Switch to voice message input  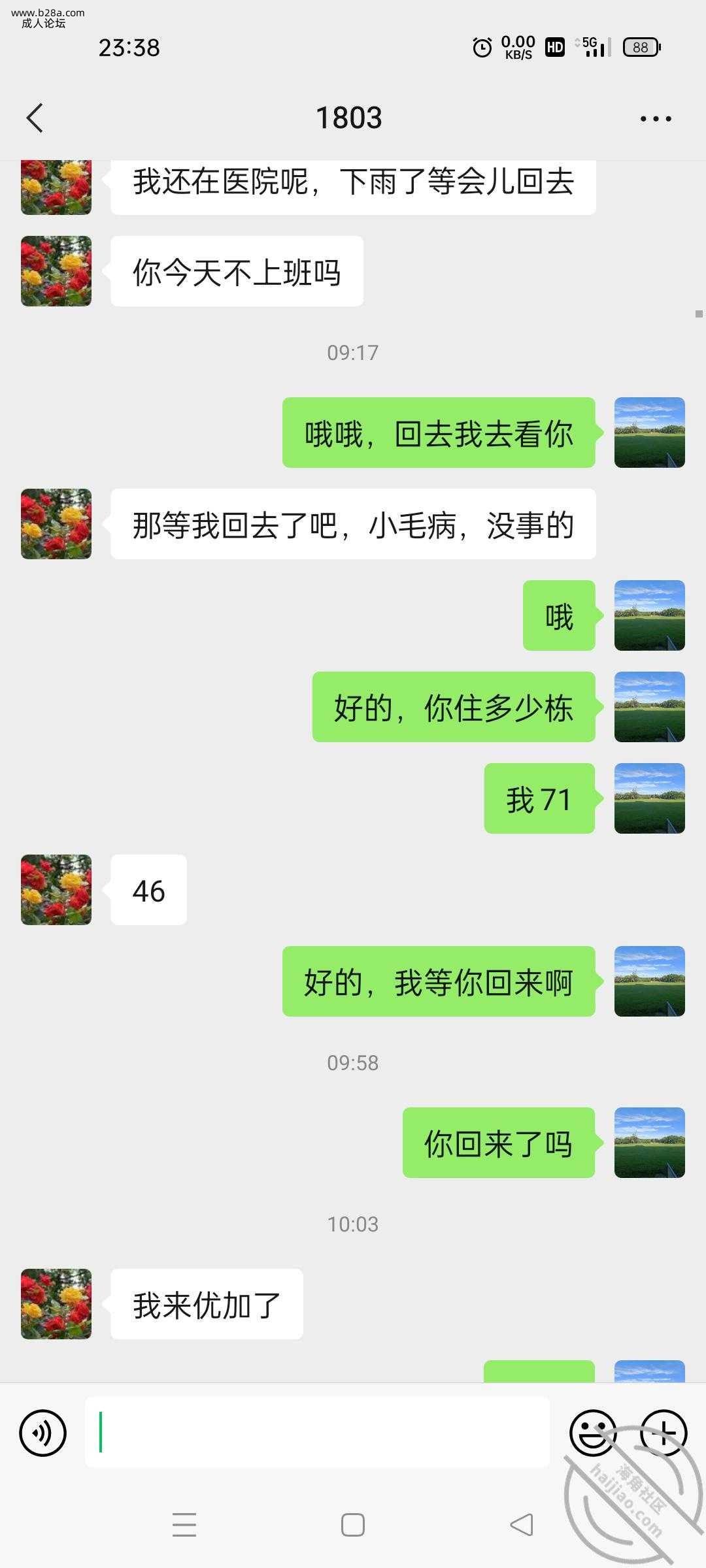[43, 1433]
